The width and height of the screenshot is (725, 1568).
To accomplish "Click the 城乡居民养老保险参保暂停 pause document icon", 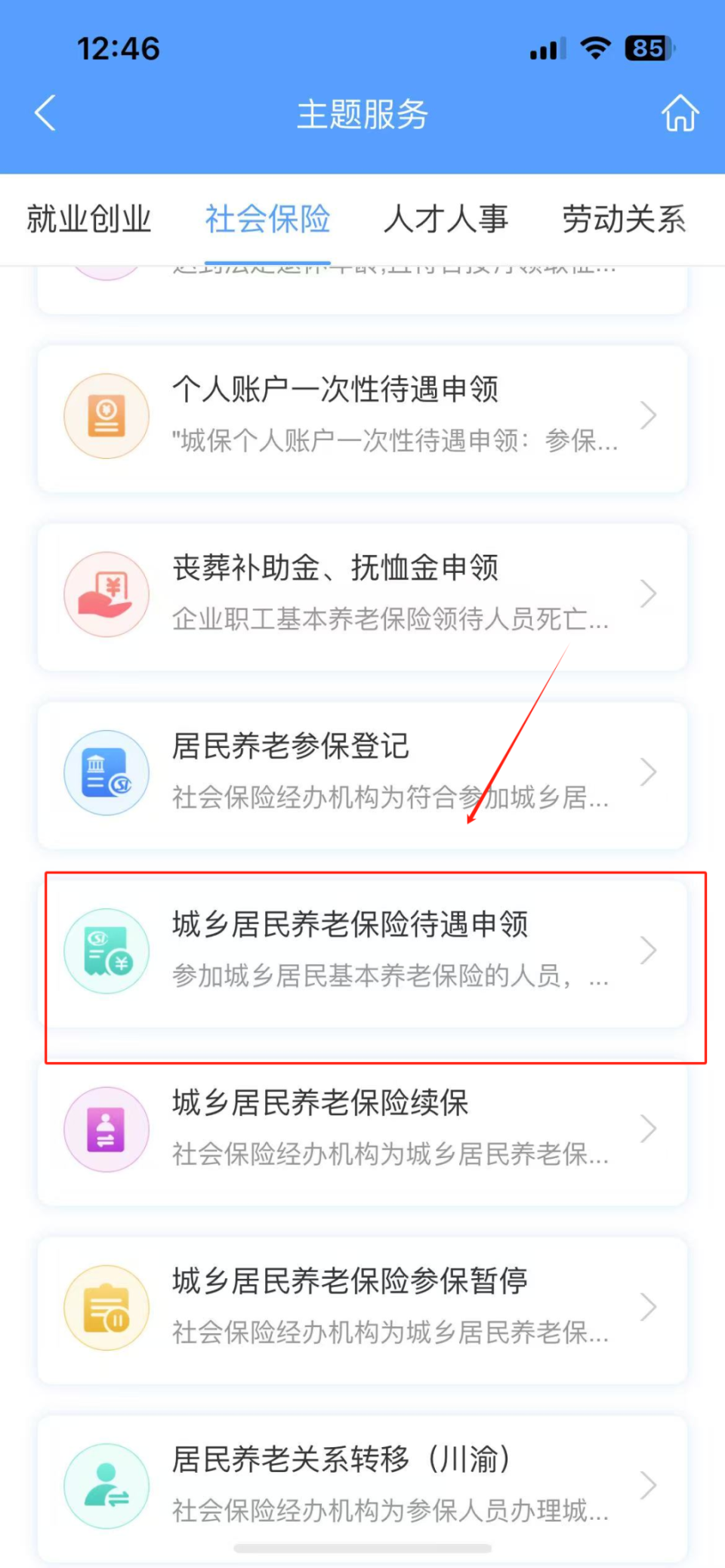I will coord(106,1307).
